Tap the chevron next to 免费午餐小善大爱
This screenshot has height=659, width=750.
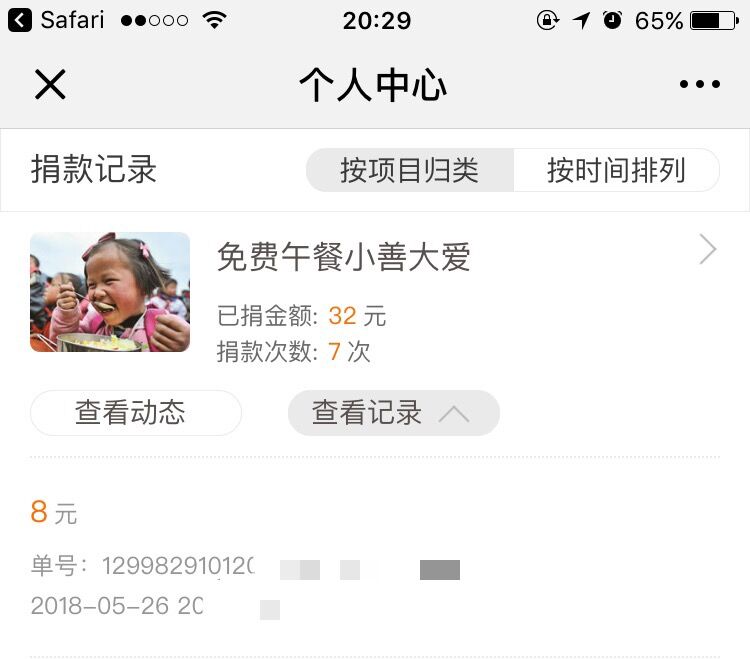click(707, 250)
